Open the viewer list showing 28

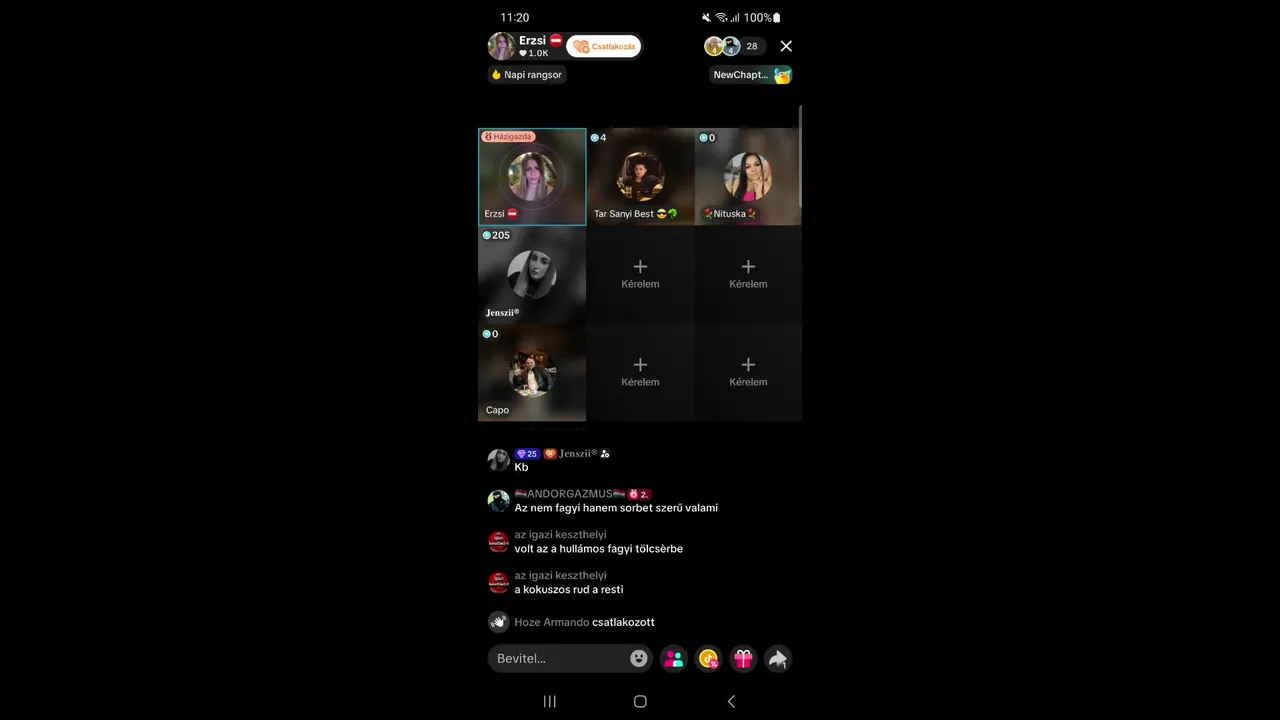pos(735,46)
